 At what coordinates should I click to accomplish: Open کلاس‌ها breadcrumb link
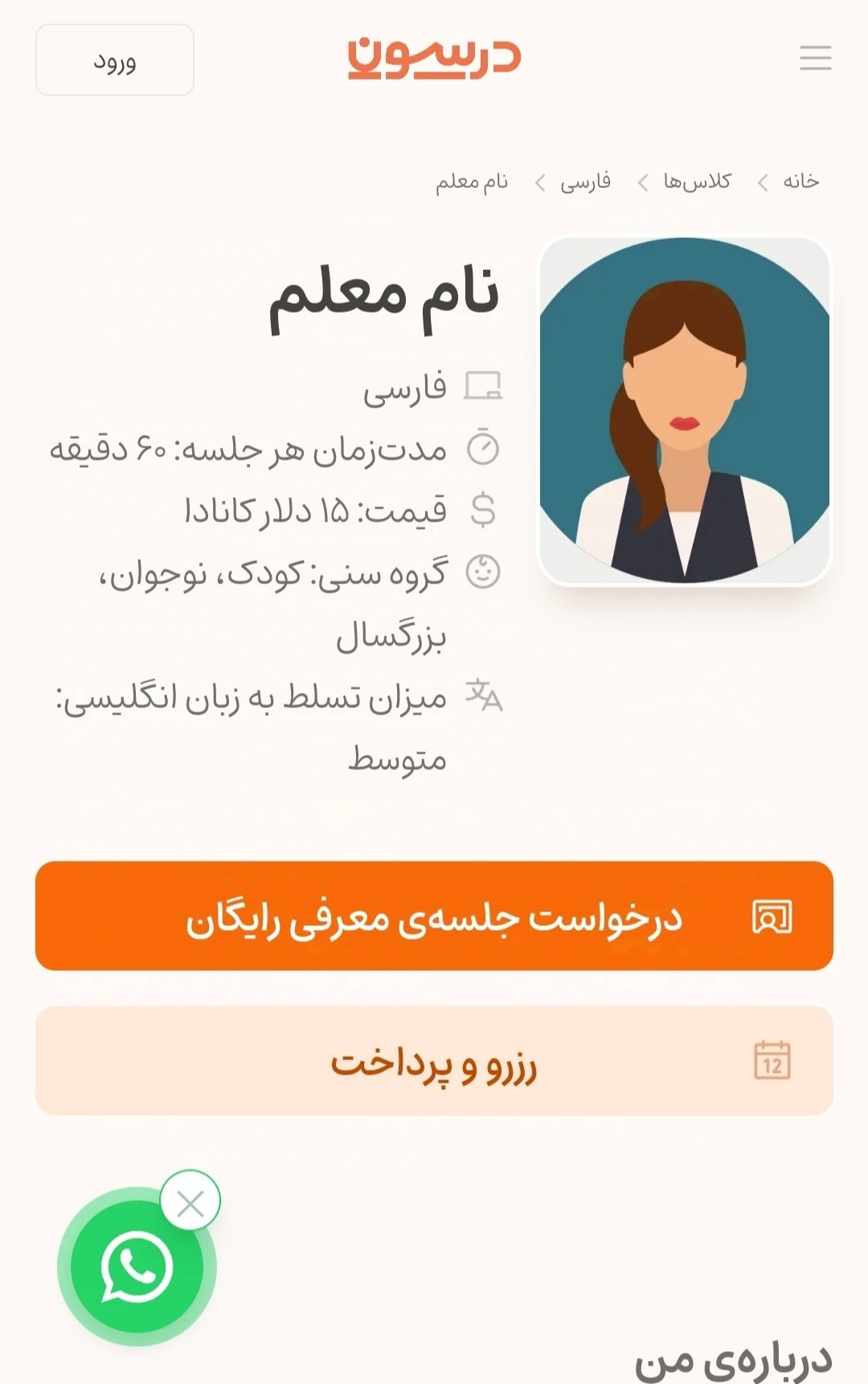(x=697, y=182)
